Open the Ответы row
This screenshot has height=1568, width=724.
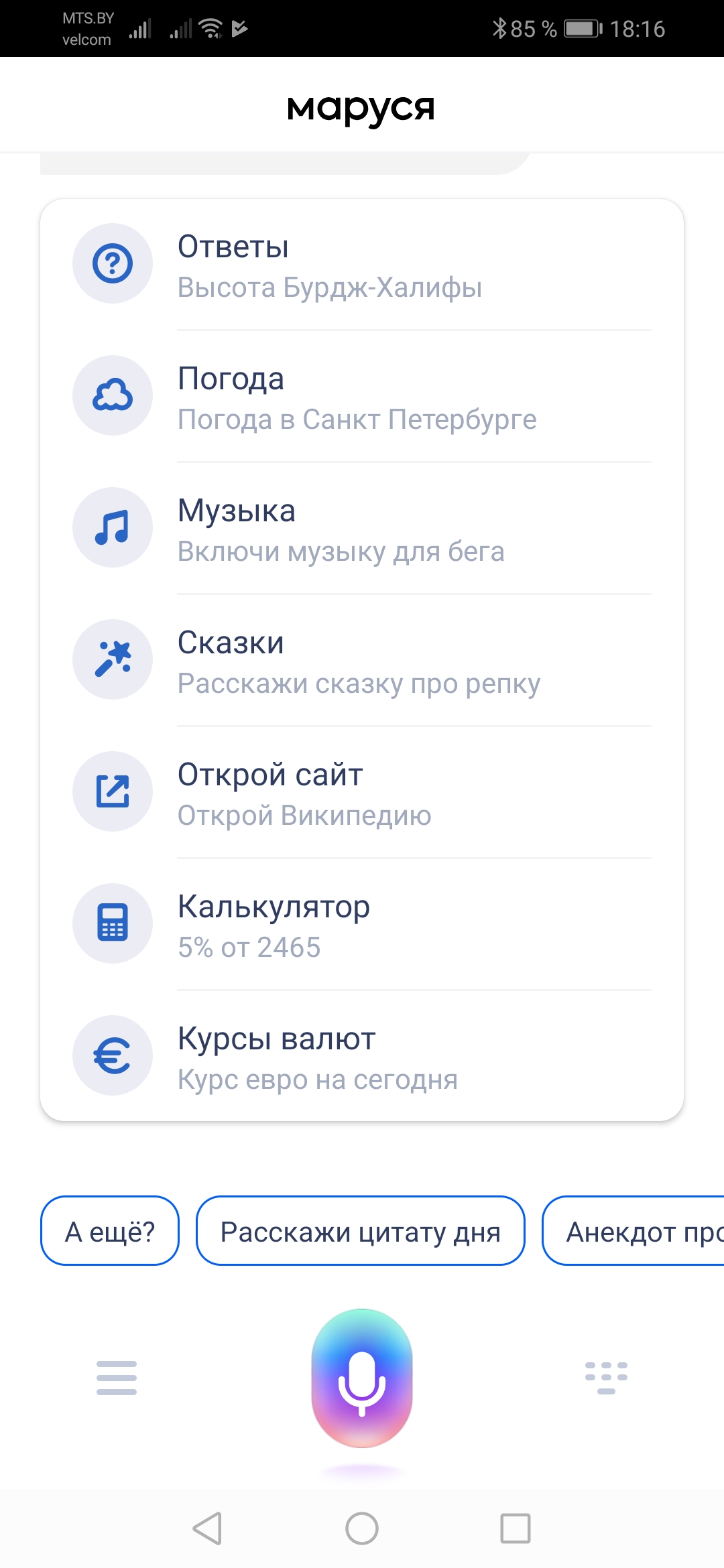(x=362, y=265)
